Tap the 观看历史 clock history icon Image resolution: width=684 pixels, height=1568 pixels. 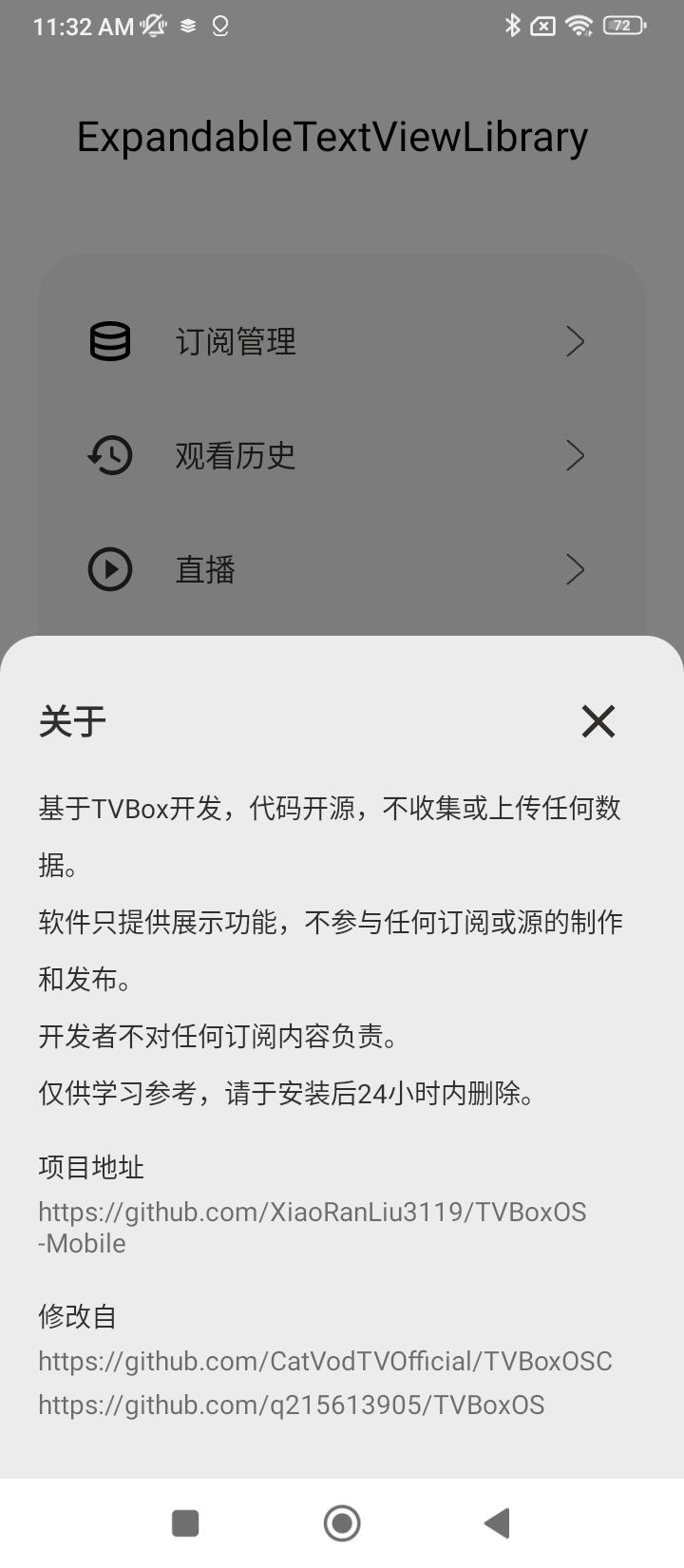[109, 455]
